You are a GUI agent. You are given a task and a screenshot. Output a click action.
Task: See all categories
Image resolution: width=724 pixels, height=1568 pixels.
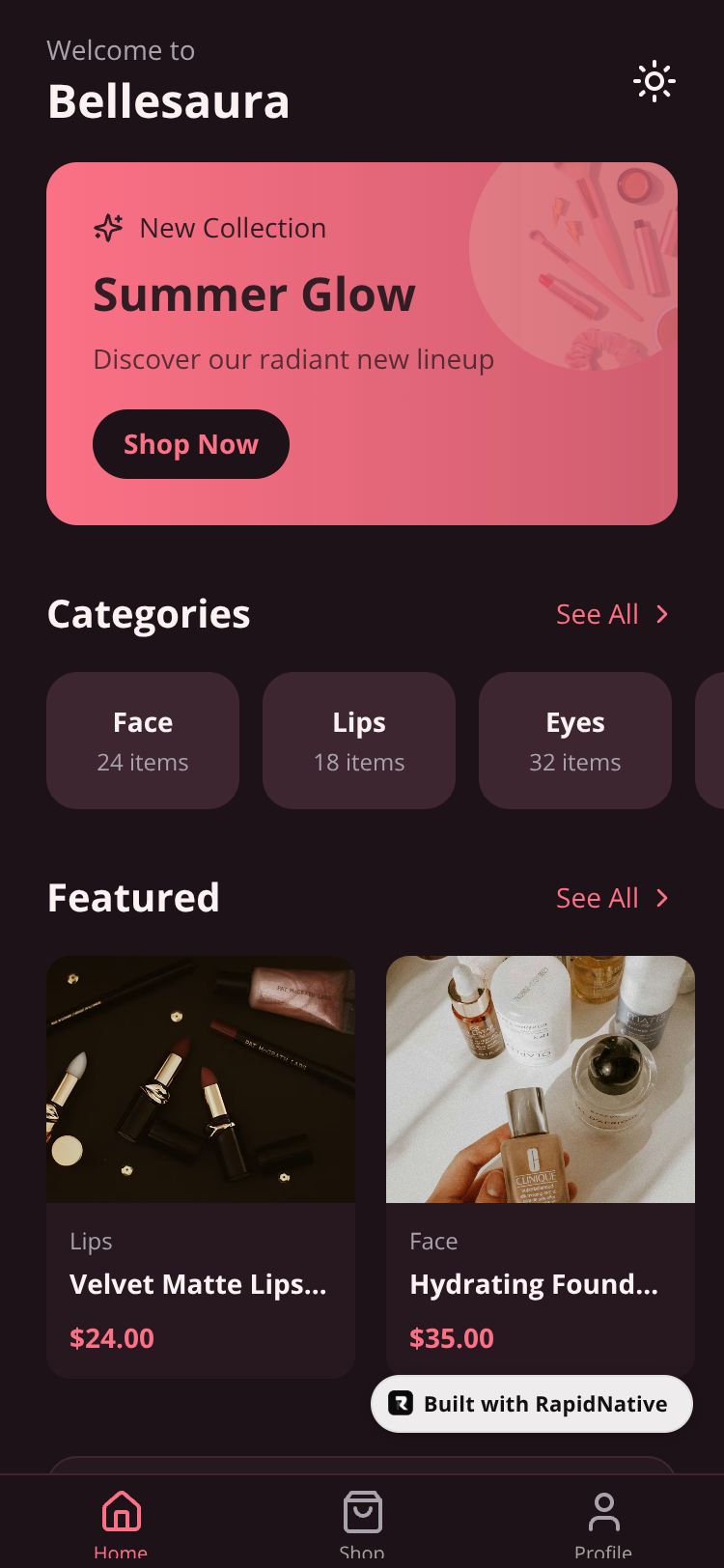coord(612,614)
